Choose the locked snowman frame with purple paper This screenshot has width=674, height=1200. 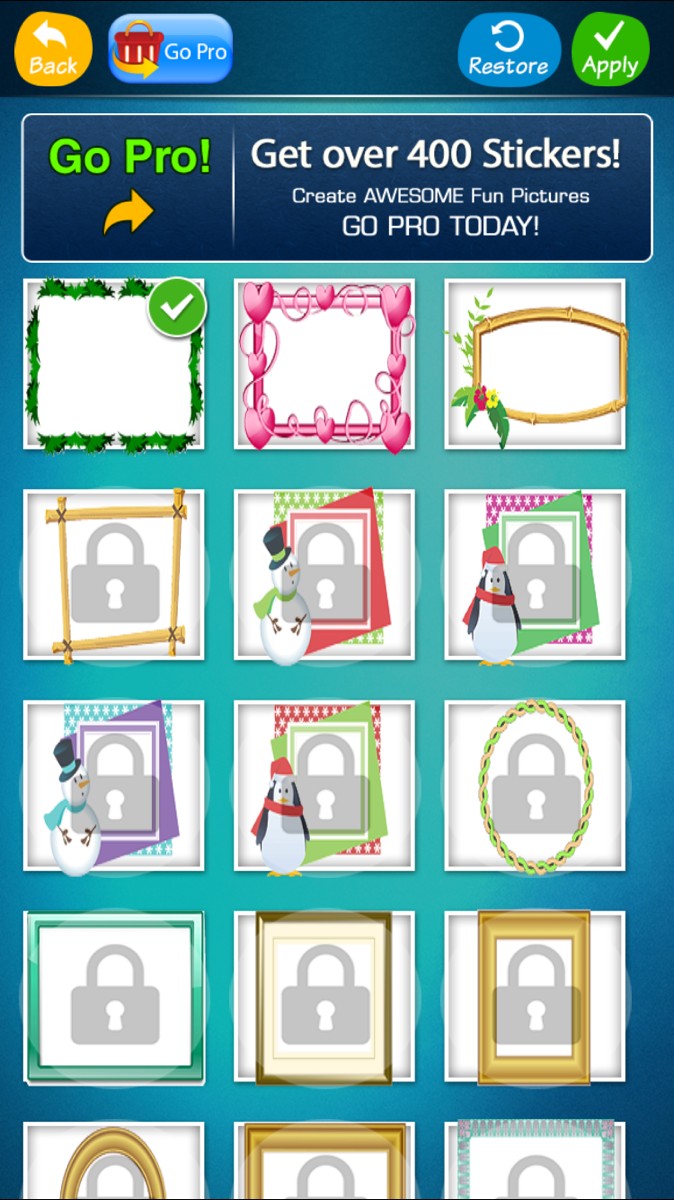114,786
